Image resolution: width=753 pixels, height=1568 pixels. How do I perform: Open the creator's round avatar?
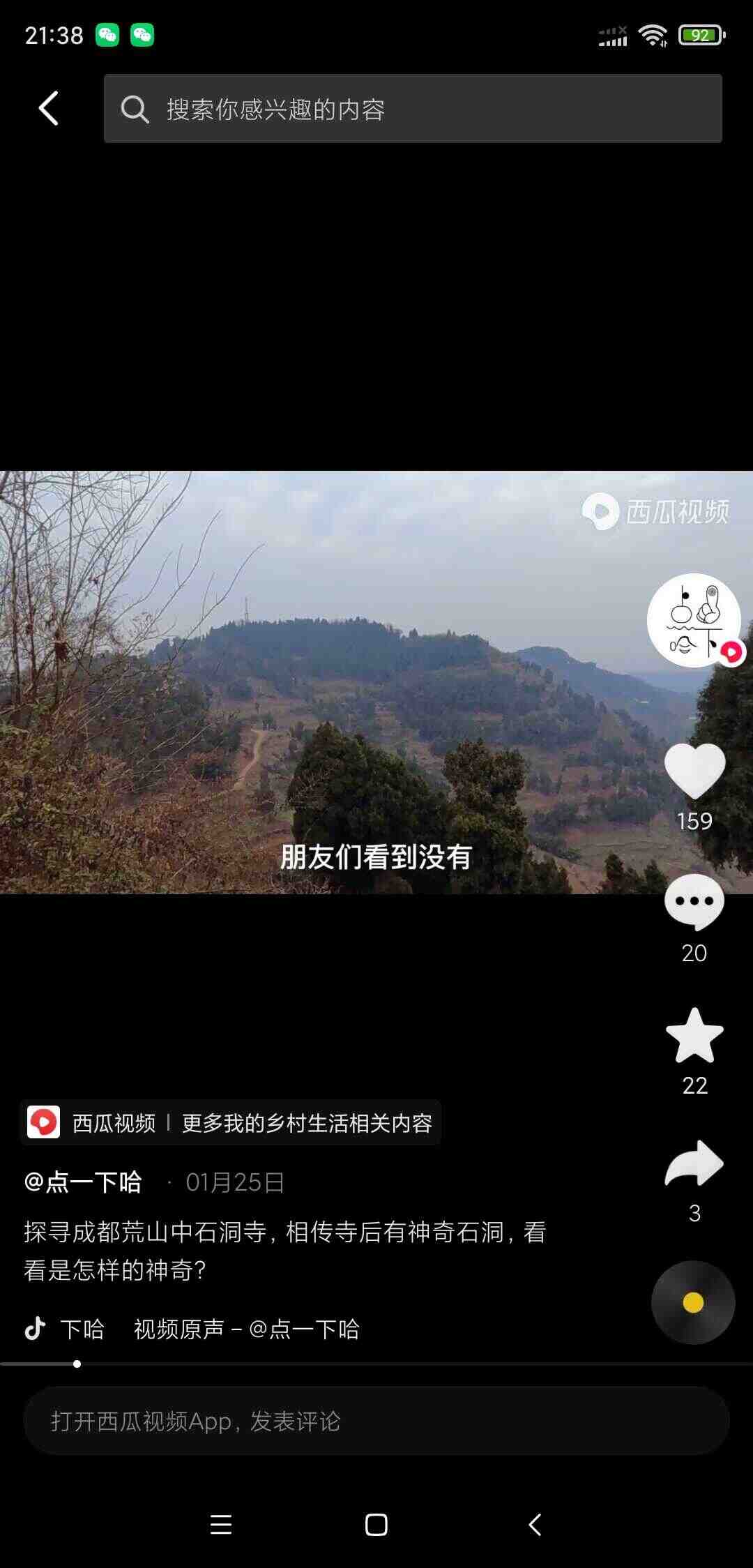click(x=694, y=620)
